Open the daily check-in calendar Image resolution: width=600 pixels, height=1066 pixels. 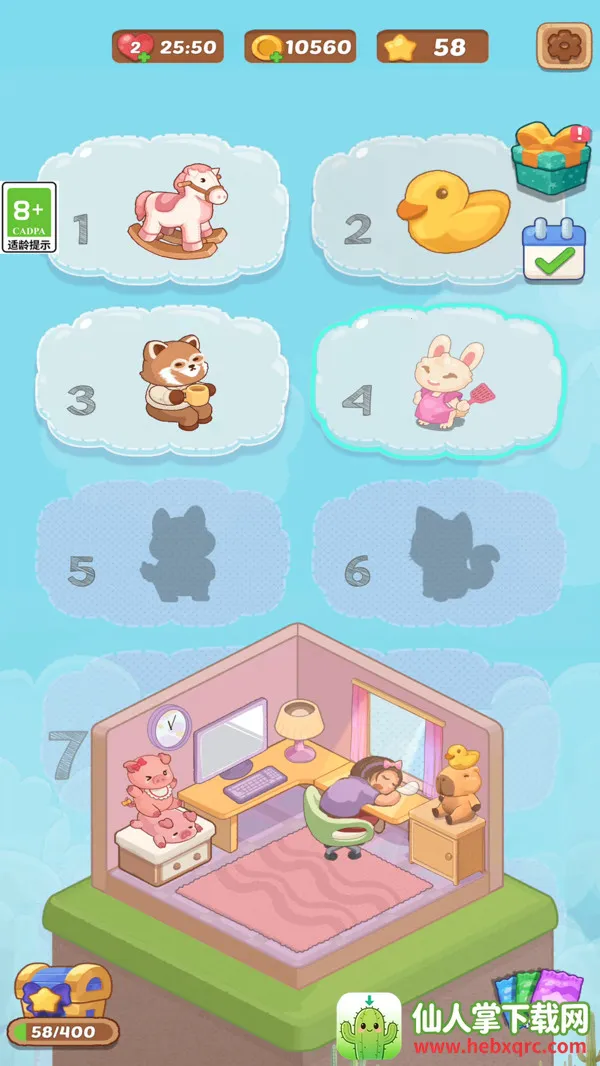coord(553,250)
